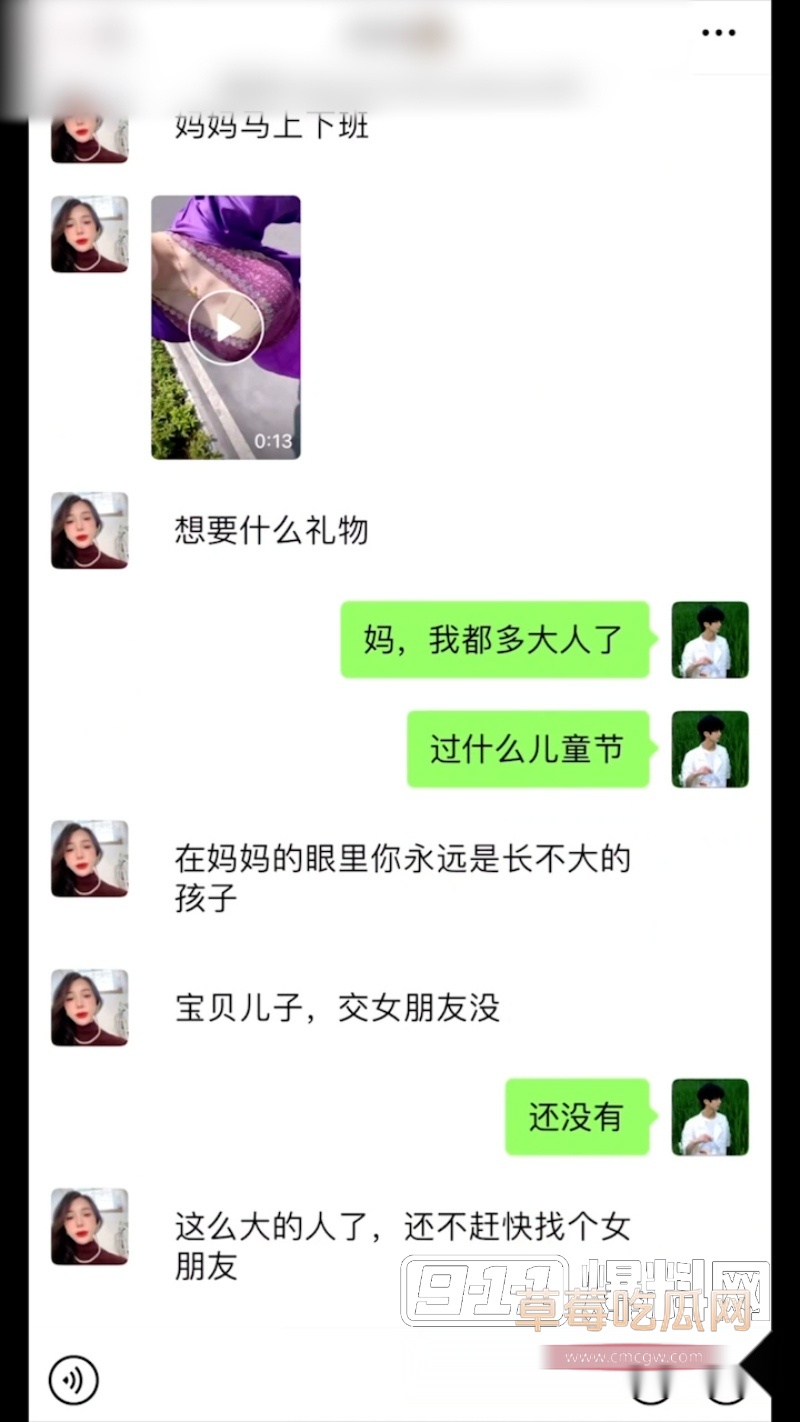Visit the www.cmcgw.com watermark link
This screenshot has height=1422, width=800.
pyautogui.click(x=638, y=1355)
